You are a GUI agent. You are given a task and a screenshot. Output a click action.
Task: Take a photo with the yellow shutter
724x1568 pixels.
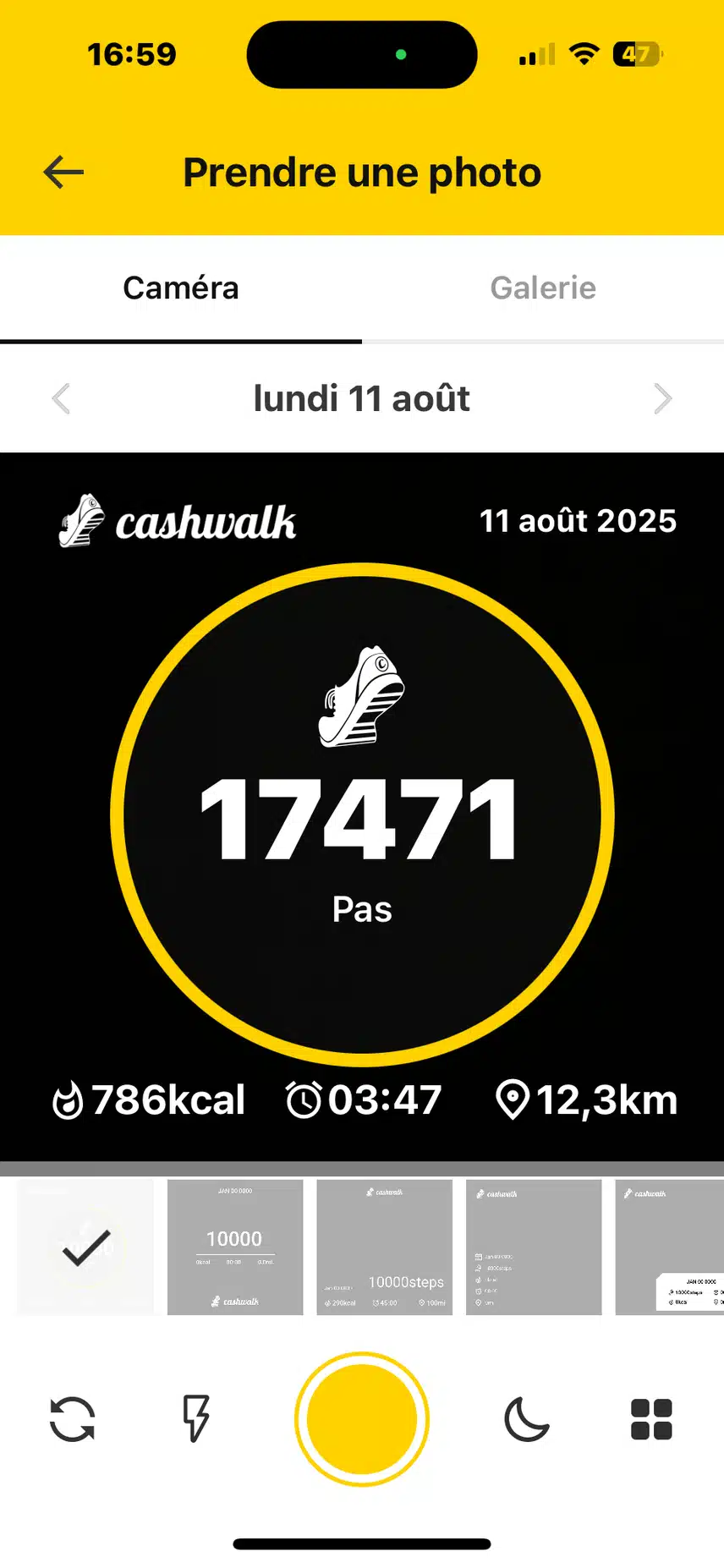coord(362,1418)
